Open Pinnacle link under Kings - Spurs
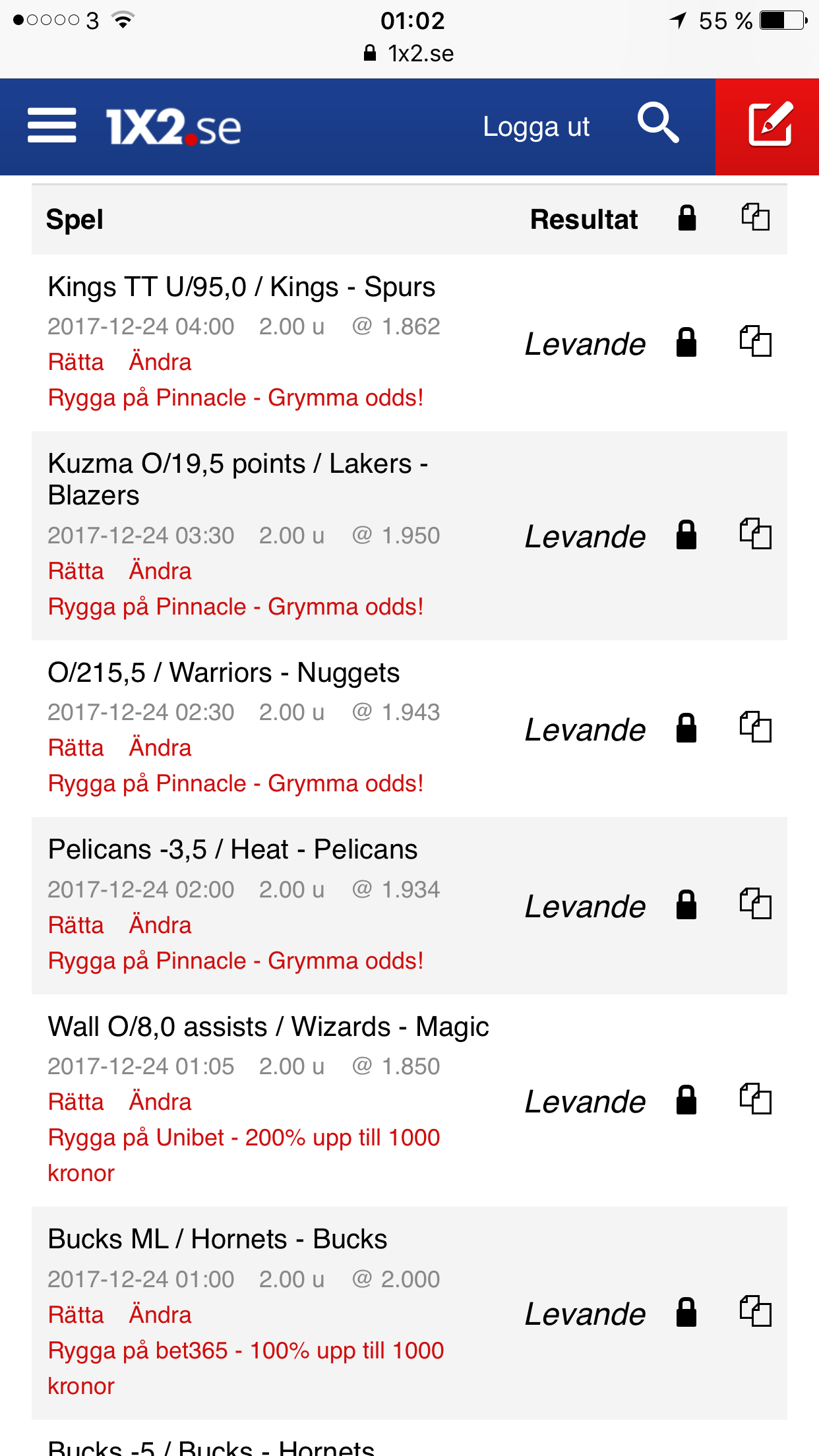 click(x=235, y=398)
